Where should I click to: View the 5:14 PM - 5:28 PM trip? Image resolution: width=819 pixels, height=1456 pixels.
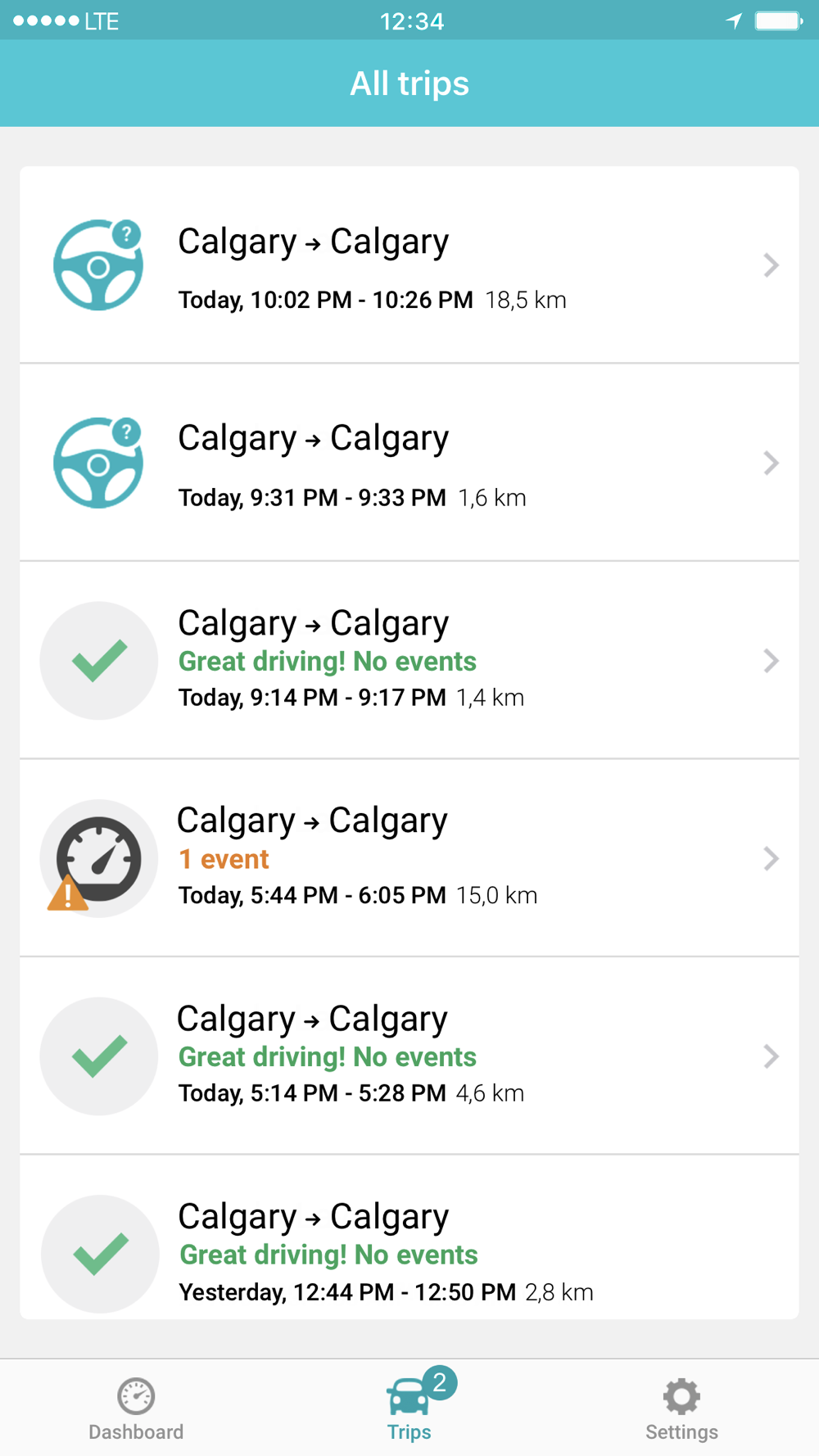(409, 1056)
